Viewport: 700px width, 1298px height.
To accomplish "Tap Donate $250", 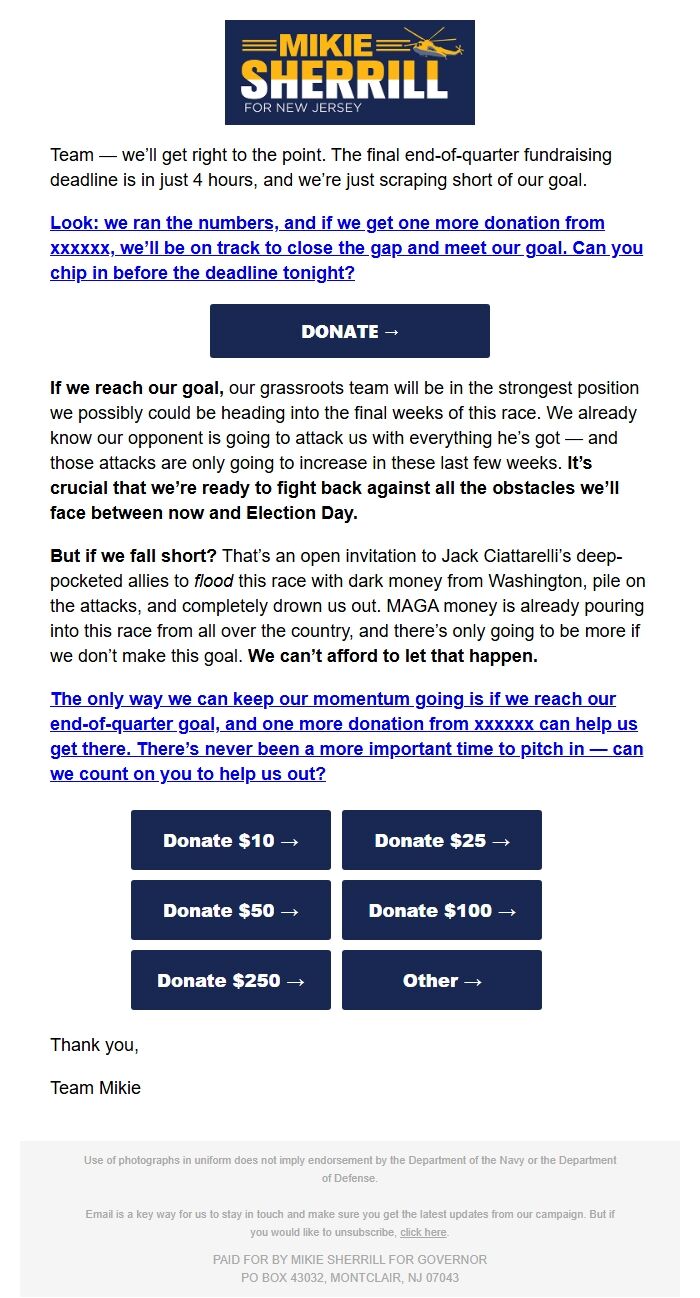I will coord(231,980).
